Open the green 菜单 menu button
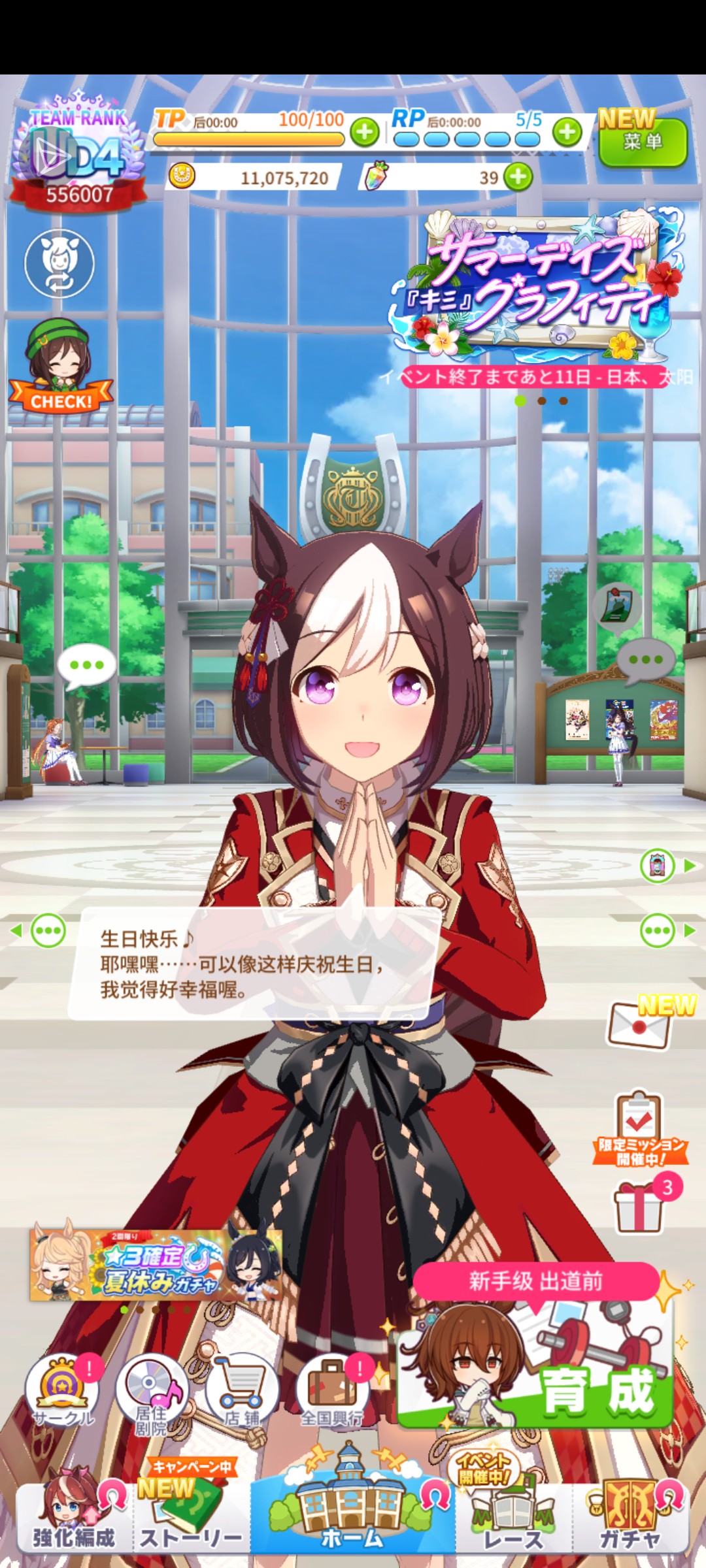This screenshot has width=706, height=1568. point(642,140)
